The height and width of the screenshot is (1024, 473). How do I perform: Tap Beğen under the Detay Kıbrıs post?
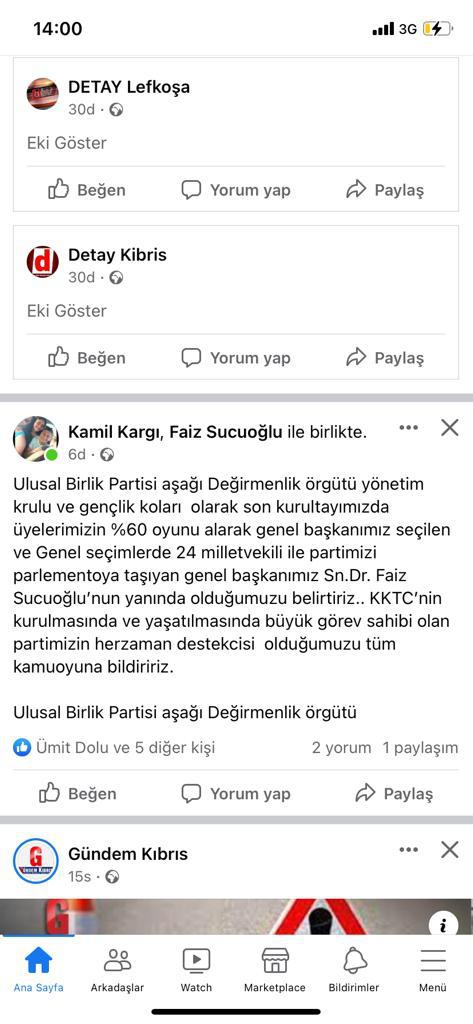[86, 358]
